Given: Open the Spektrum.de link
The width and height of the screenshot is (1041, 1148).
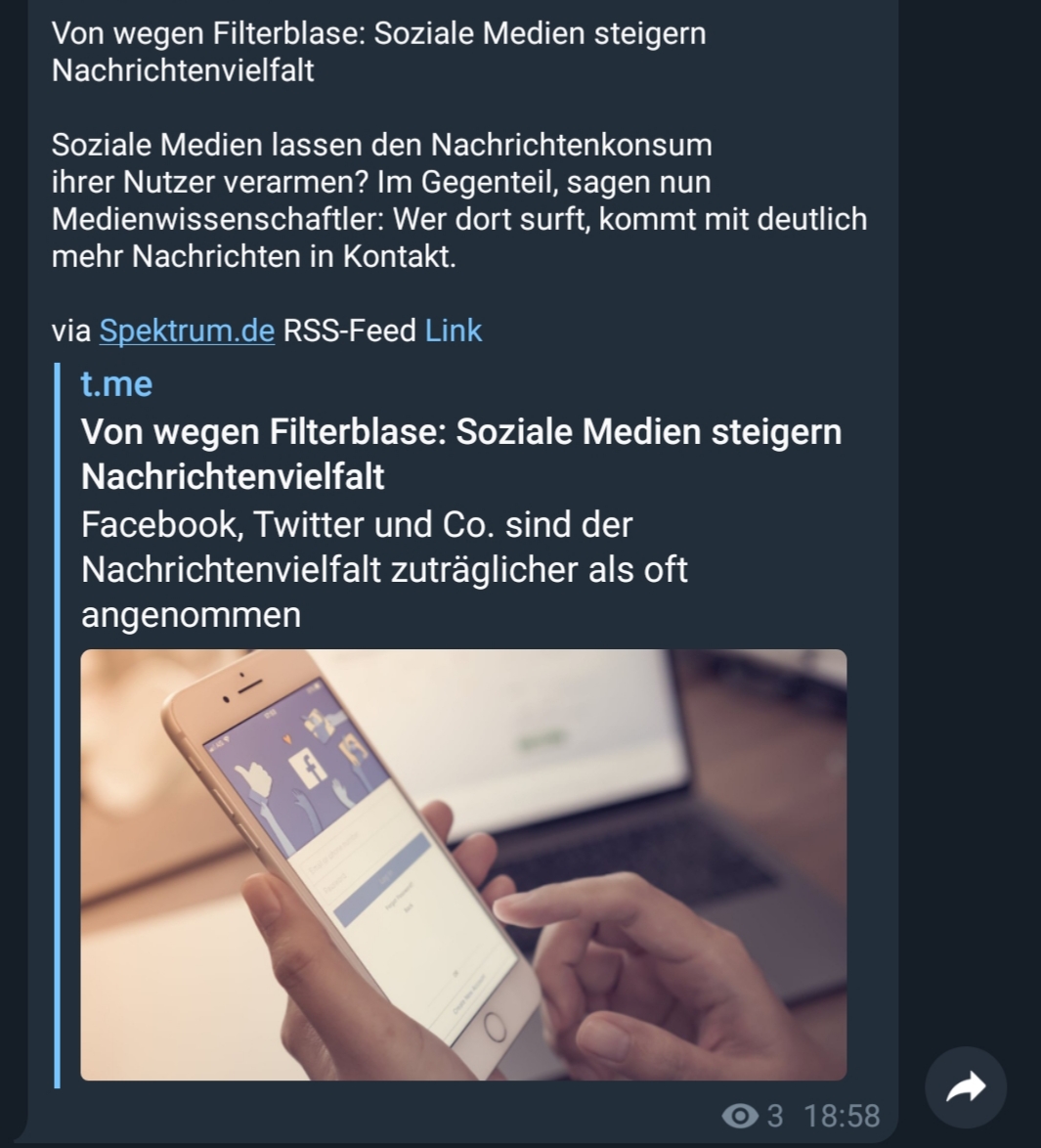Looking at the screenshot, I should point(186,331).
